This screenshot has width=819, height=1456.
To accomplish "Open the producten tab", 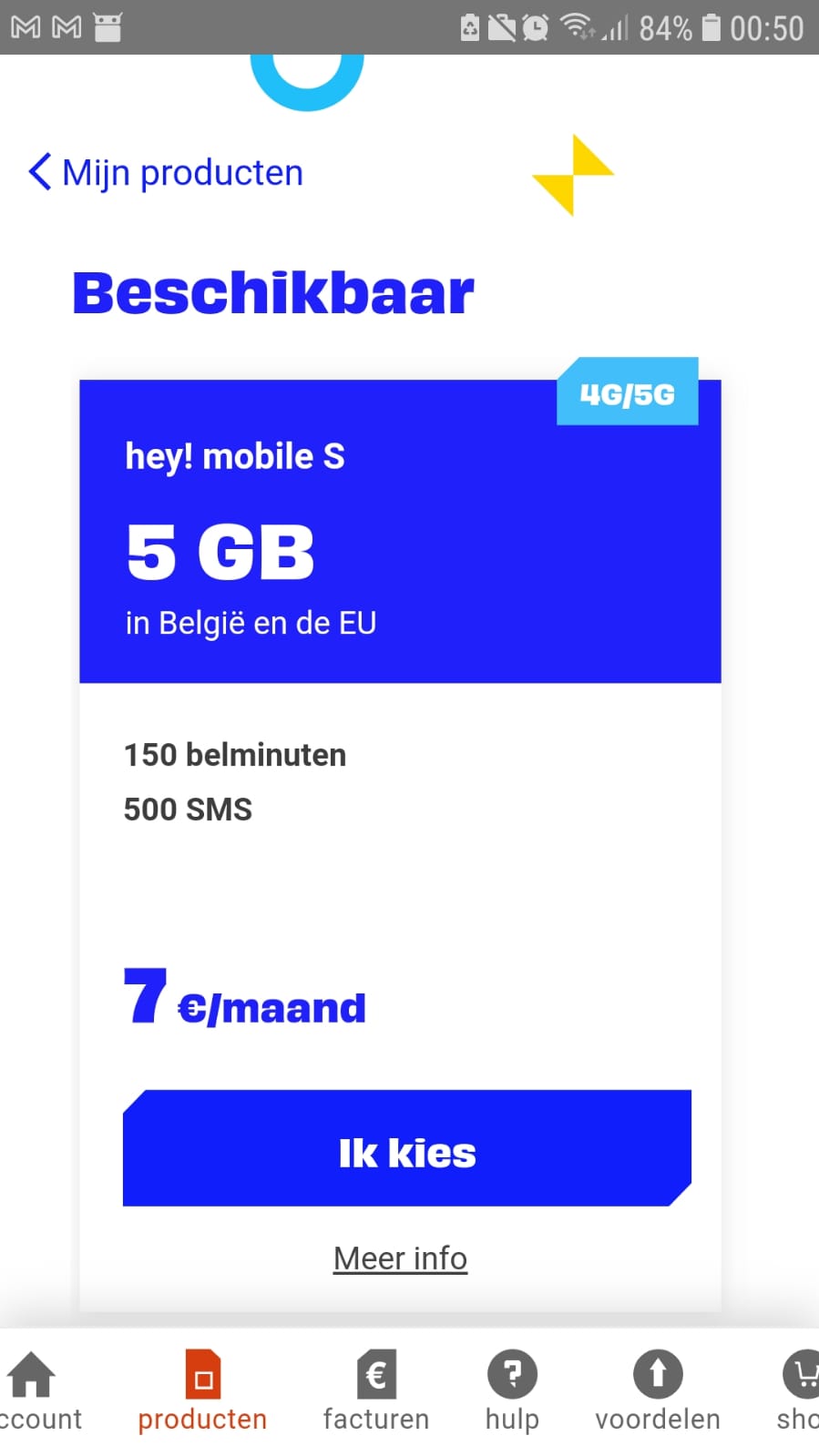I will (x=202, y=1391).
